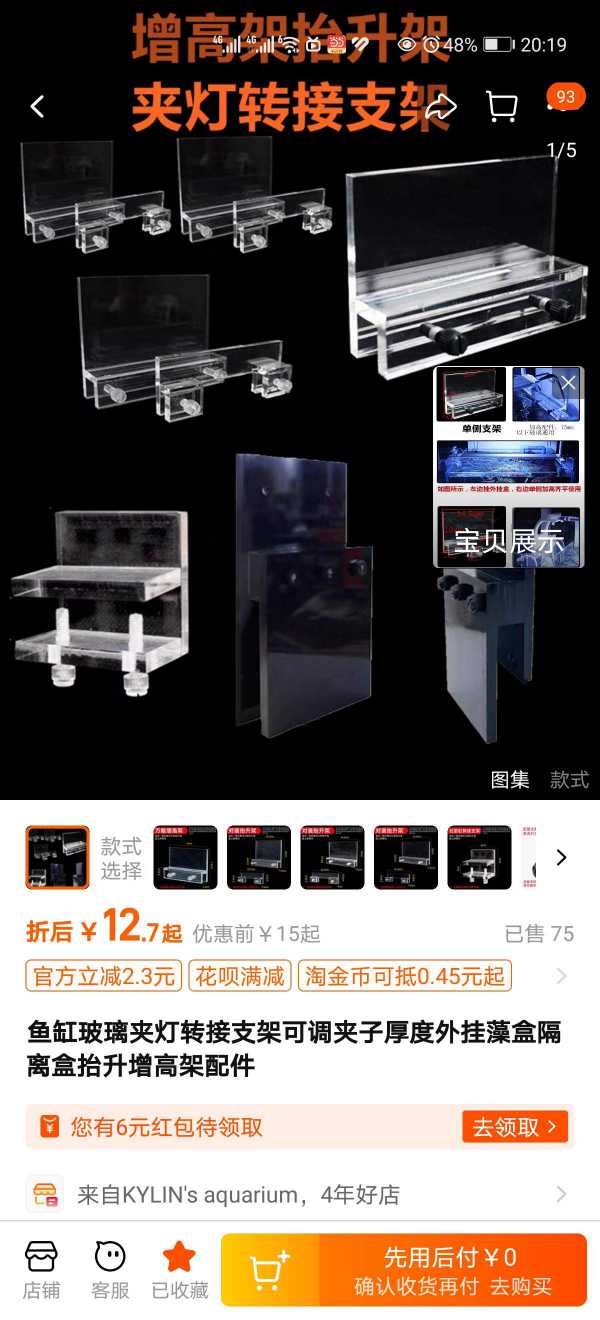Open the 官方立减2.3元 discount details
Screen dimensions: 600x1320
point(102,976)
